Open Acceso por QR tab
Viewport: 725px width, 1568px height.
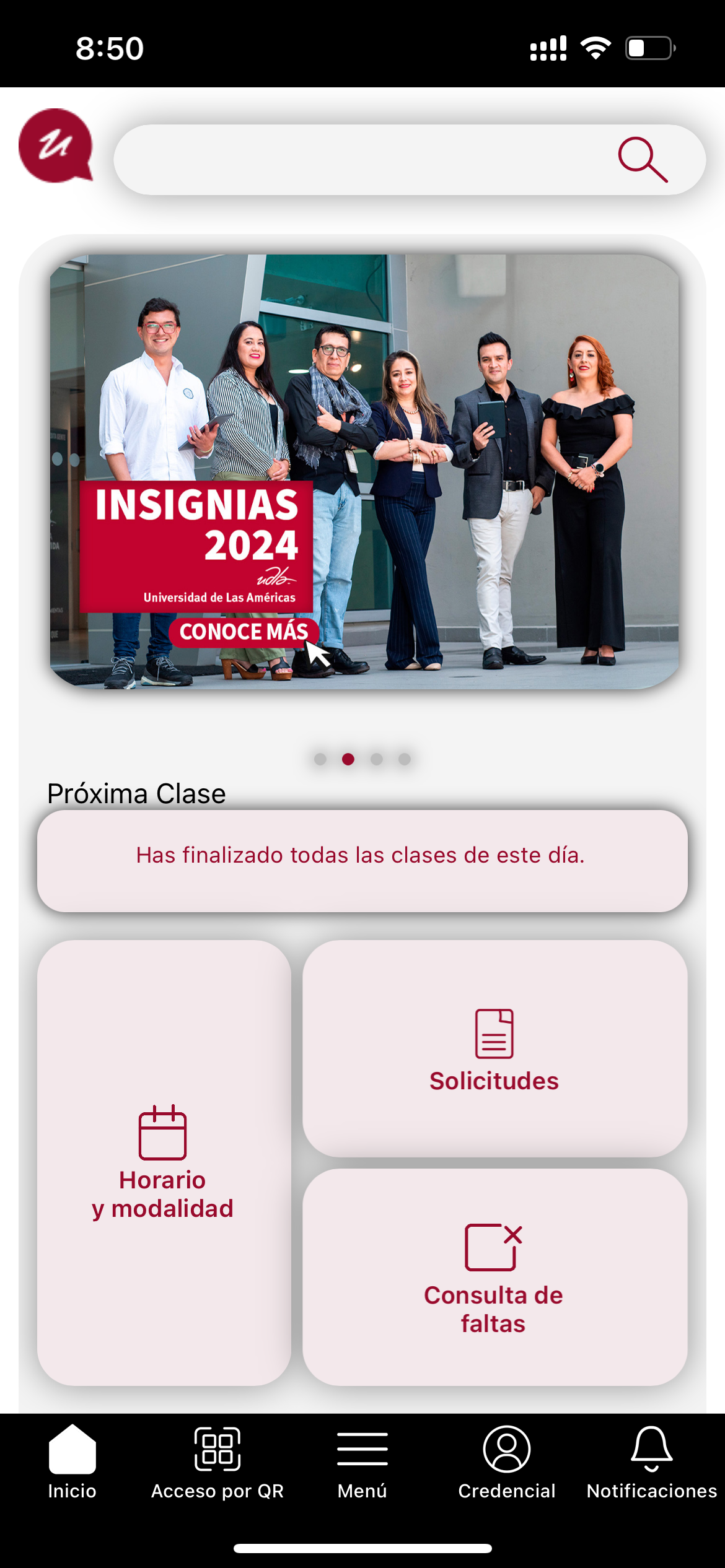point(217,1461)
